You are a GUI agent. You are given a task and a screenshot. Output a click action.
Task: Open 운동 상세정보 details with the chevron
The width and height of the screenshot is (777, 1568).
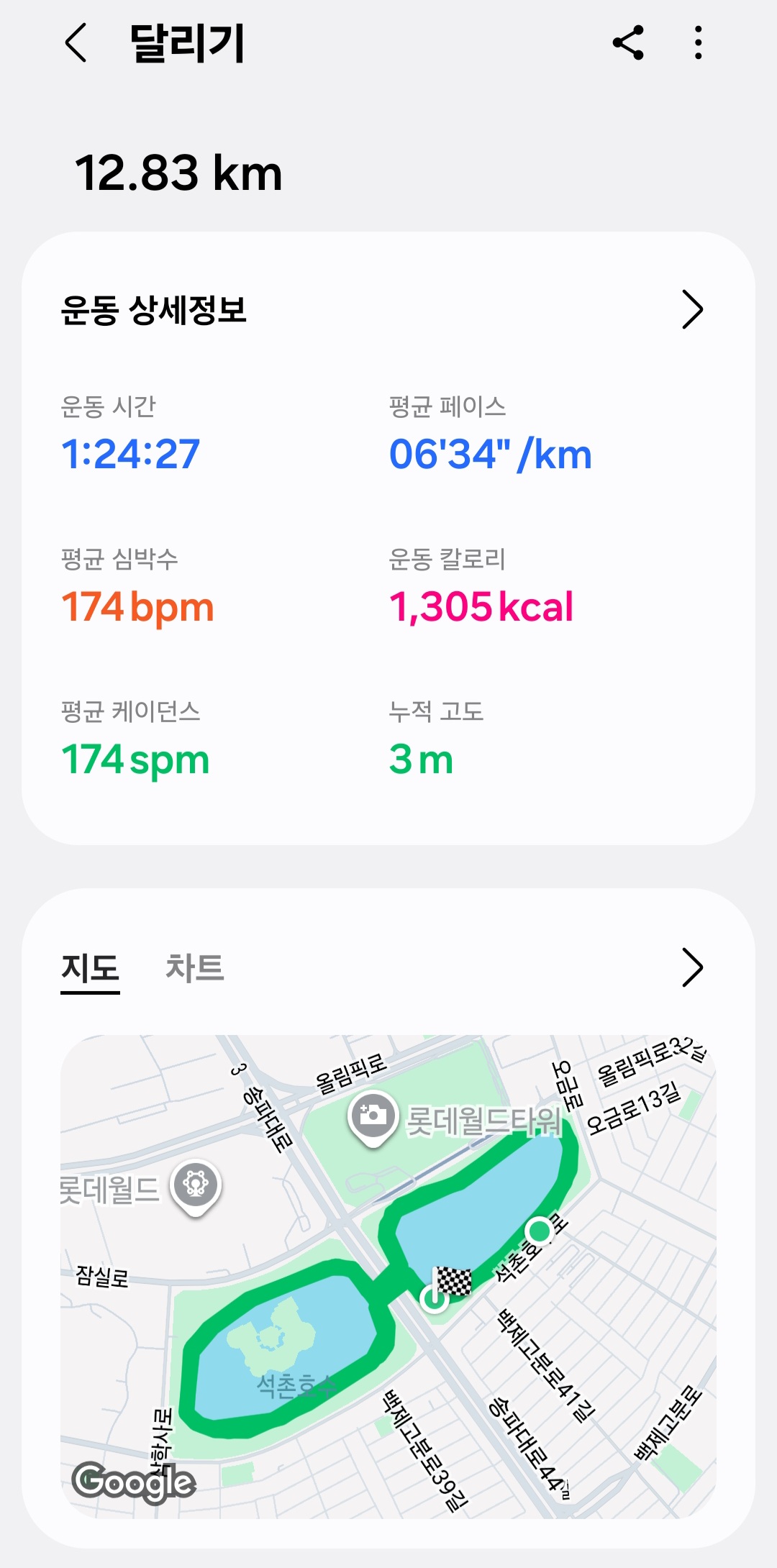pyautogui.click(x=691, y=310)
